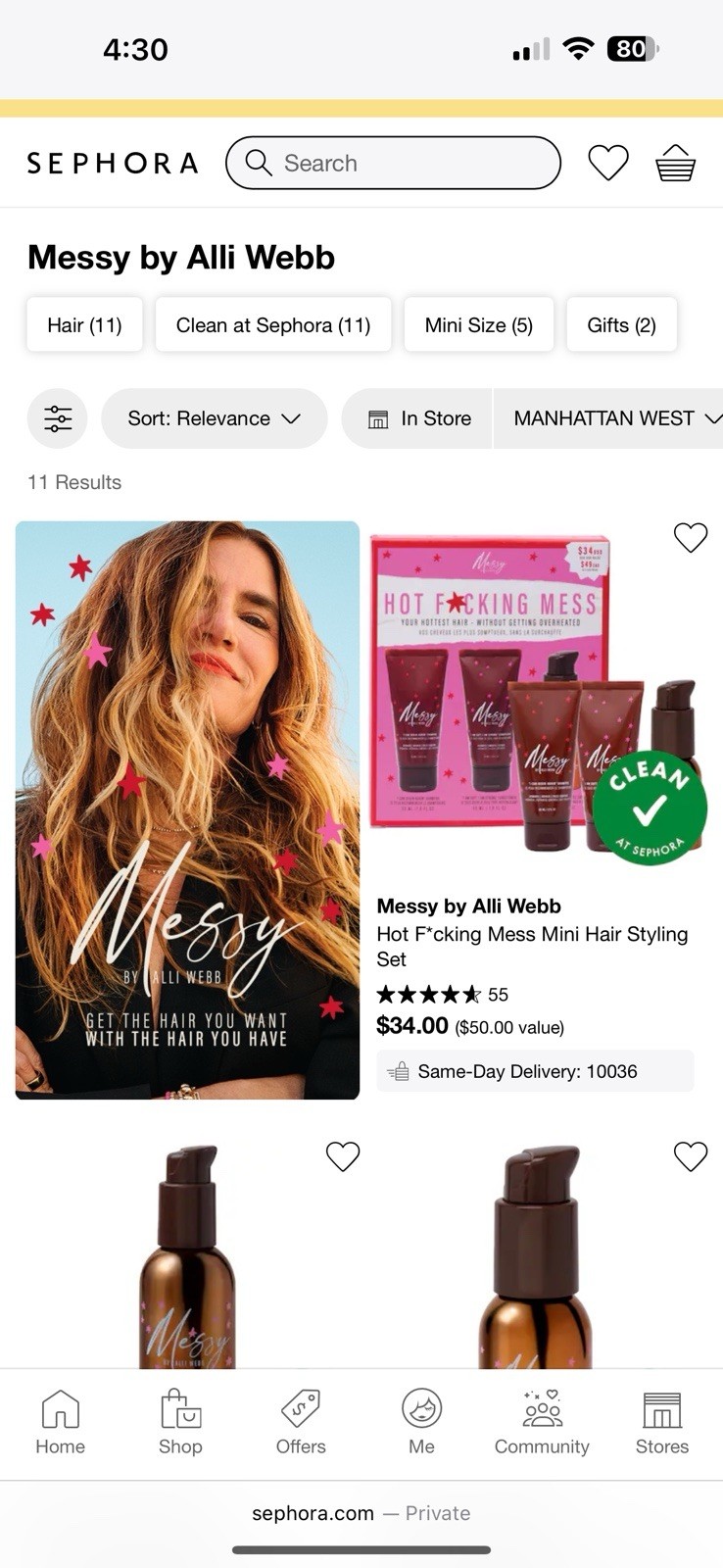This screenshot has height=1568, width=723.
Task: Filter by Mini Size (5)
Action: pos(478,325)
